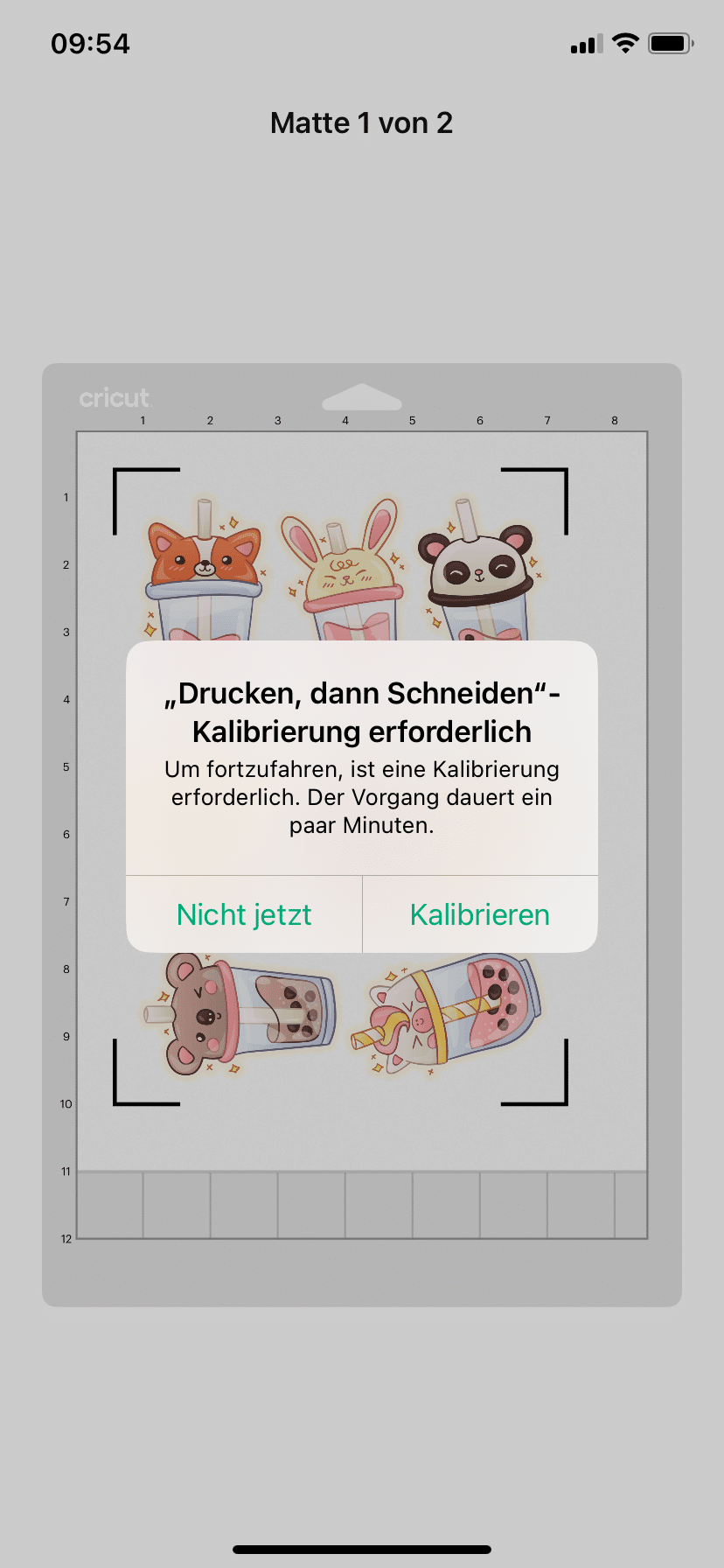The height and width of the screenshot is (1568, 724).
Task: Start calibration with Kalibrieren
Action: coord(480,914)
